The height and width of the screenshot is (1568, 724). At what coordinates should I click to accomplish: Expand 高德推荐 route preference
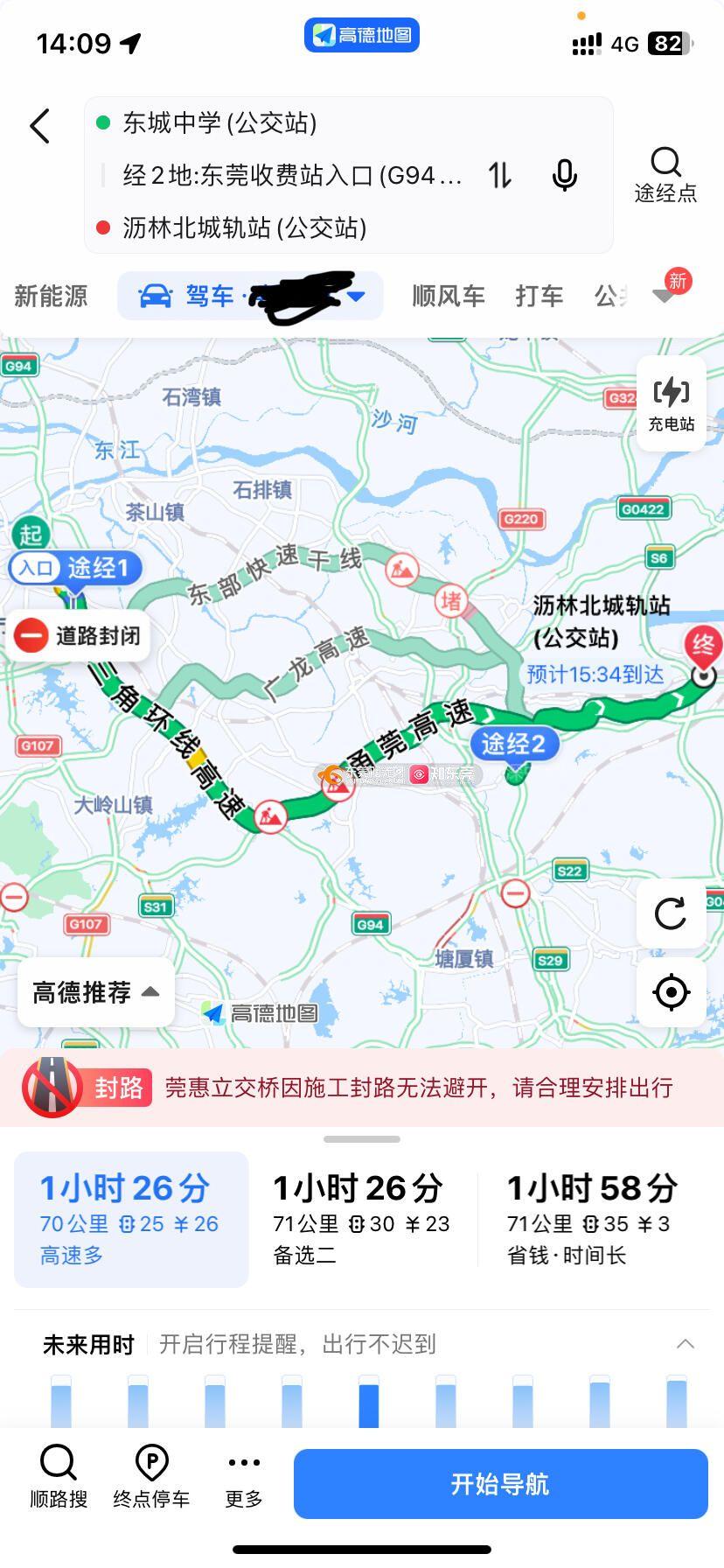pyautogui.click(x=95, y=992)
